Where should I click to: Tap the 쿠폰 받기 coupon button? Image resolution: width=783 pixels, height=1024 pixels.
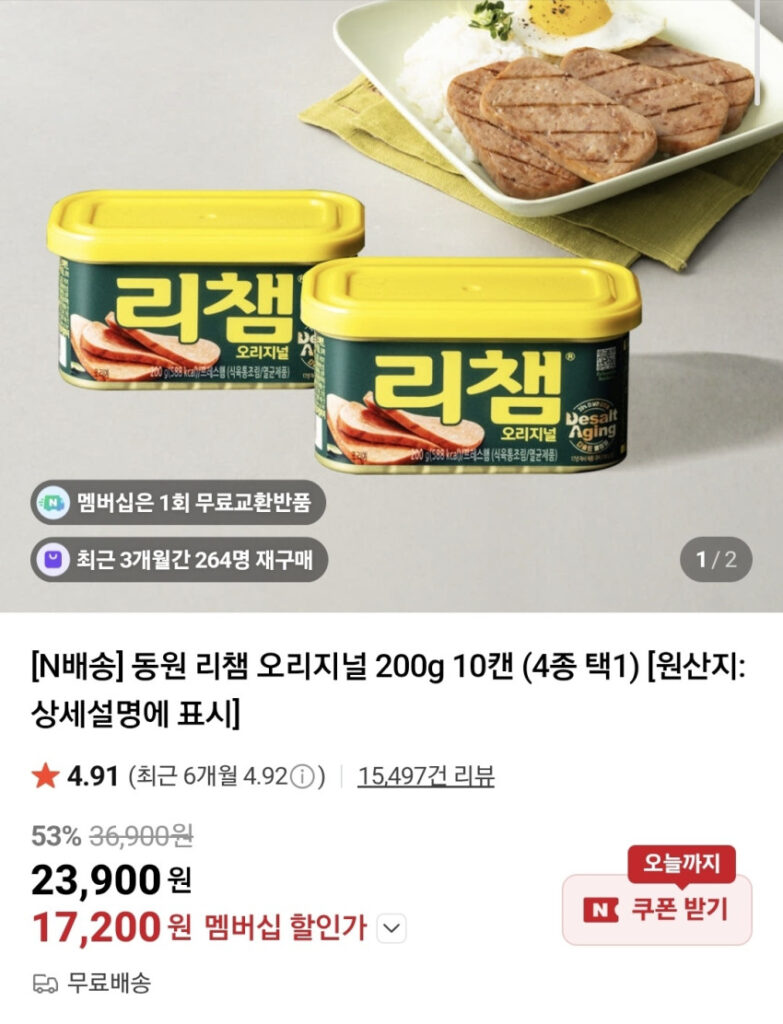(x=656, y=909)
